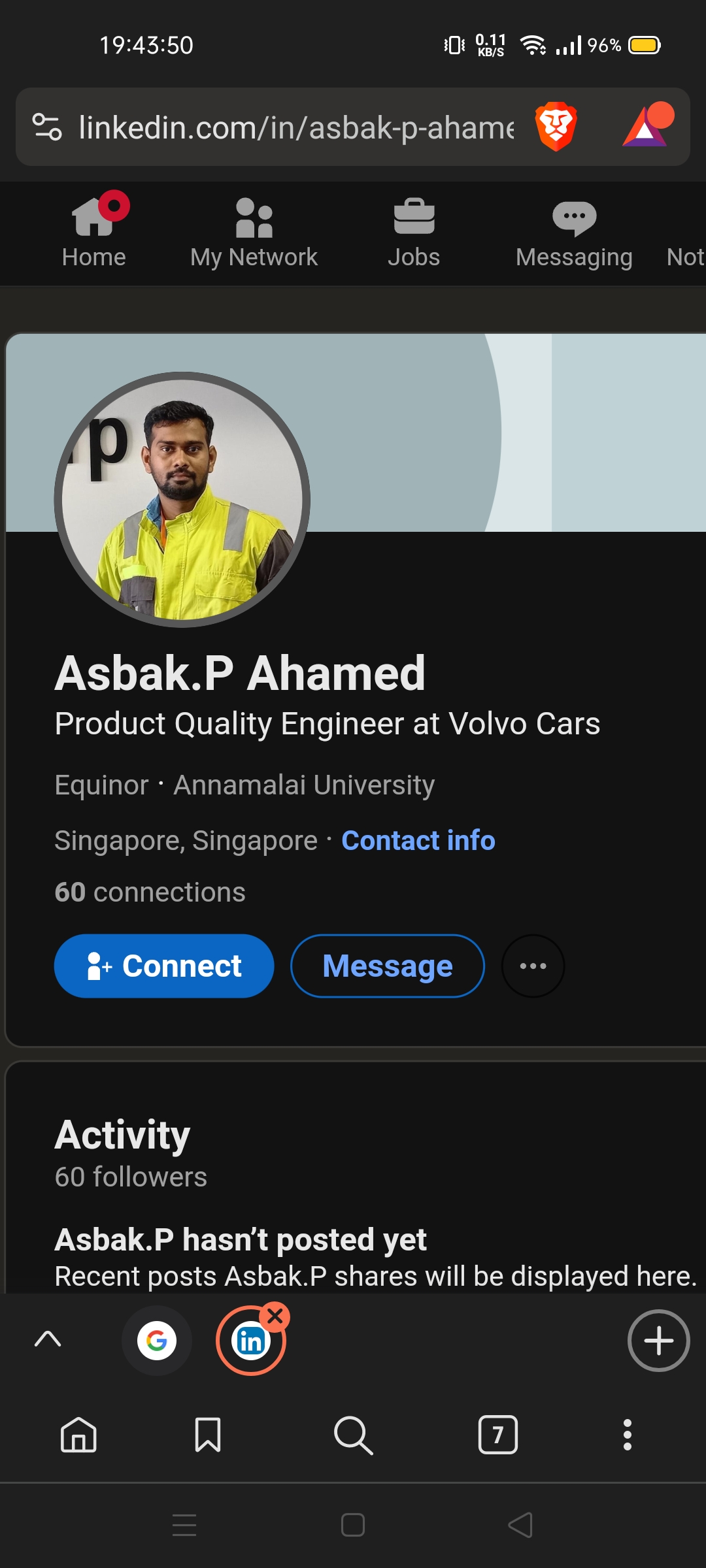Screen dimensions: 706x1568
Task: Open site settings icon in address bar
Action: click(47, 127)
